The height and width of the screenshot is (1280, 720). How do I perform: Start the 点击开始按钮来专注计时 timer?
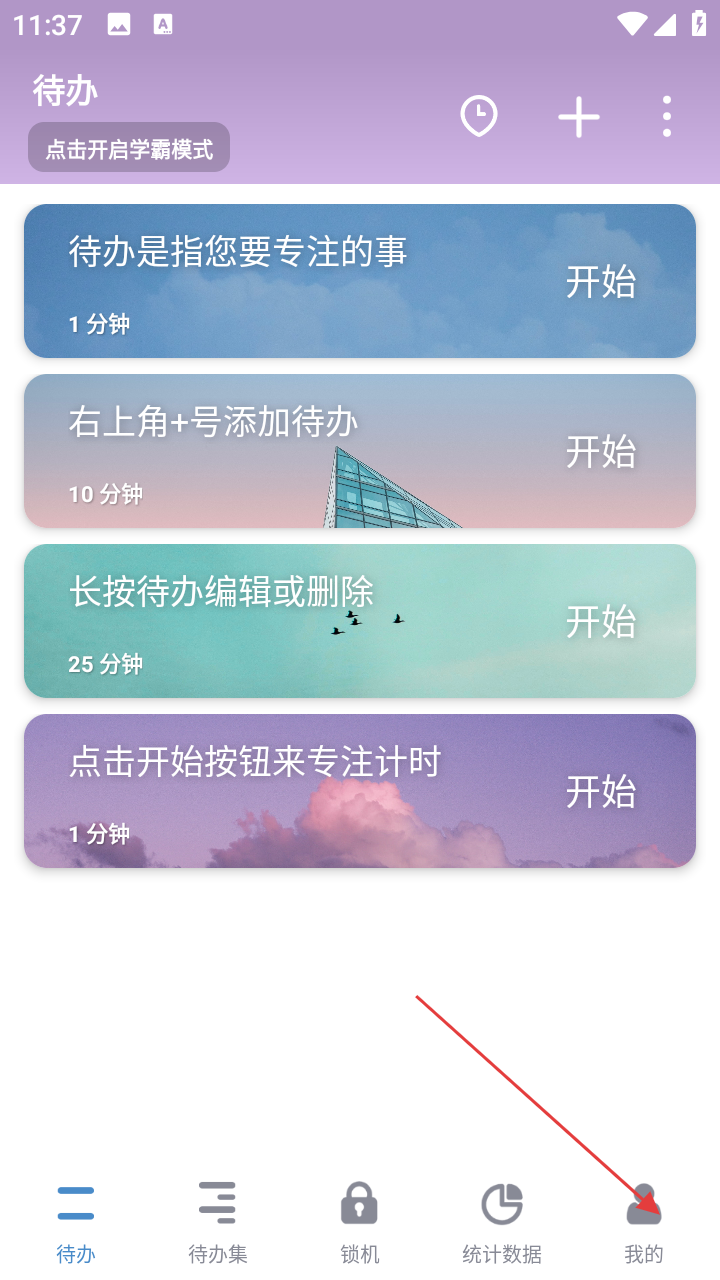(601, 792)
